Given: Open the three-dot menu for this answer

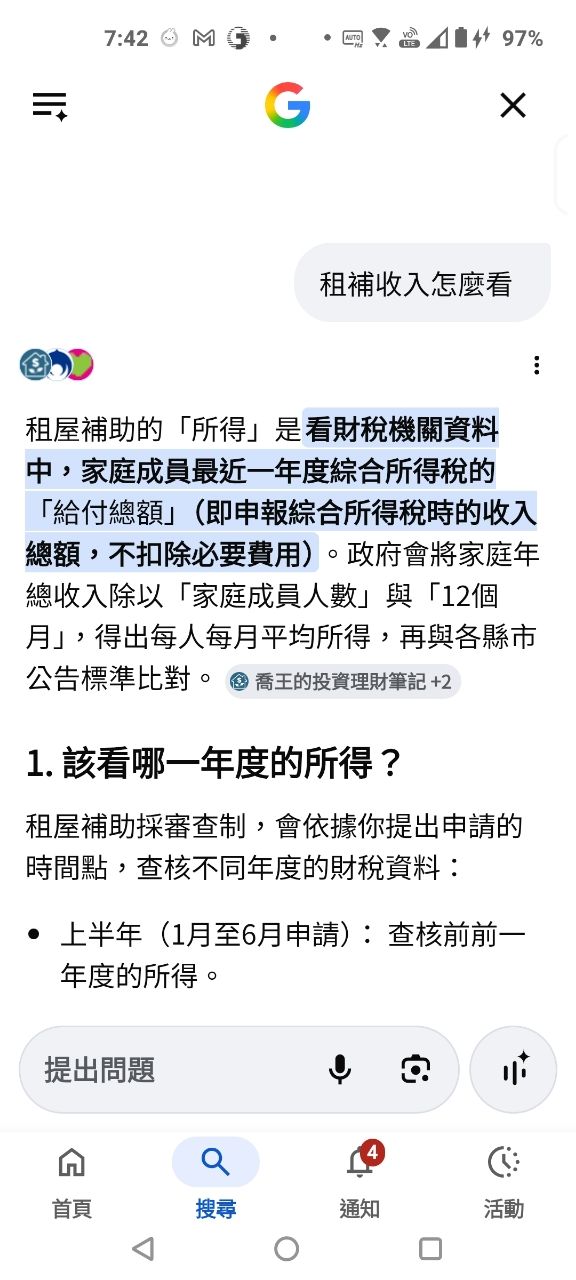Looking at the screenshot, I should tap(537, 365).
